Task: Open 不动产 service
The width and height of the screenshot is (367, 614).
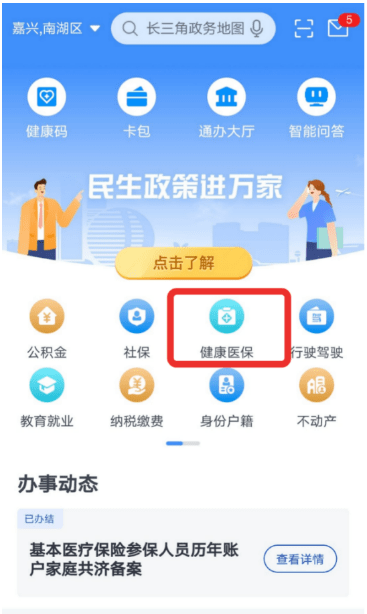Action: (316, 398)
